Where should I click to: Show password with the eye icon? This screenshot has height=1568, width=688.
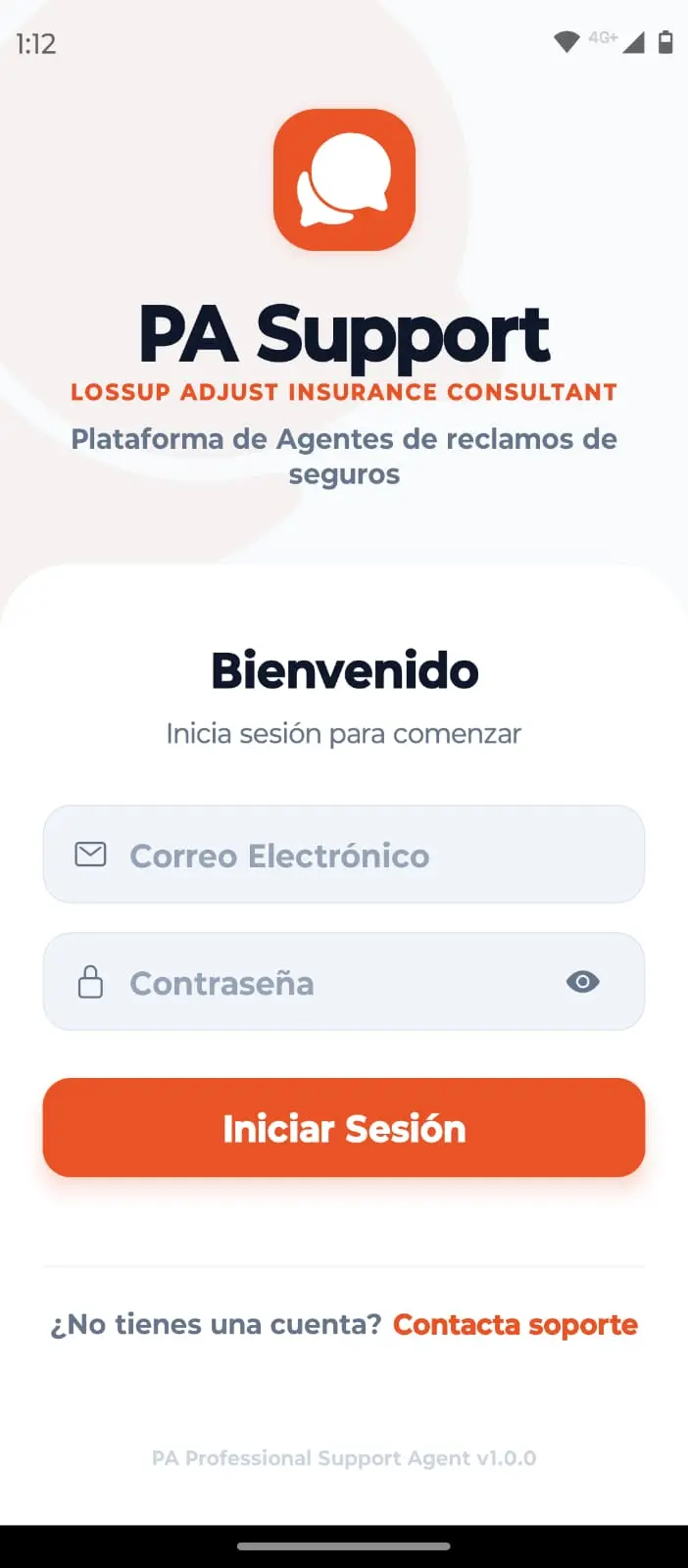[582, 981]
